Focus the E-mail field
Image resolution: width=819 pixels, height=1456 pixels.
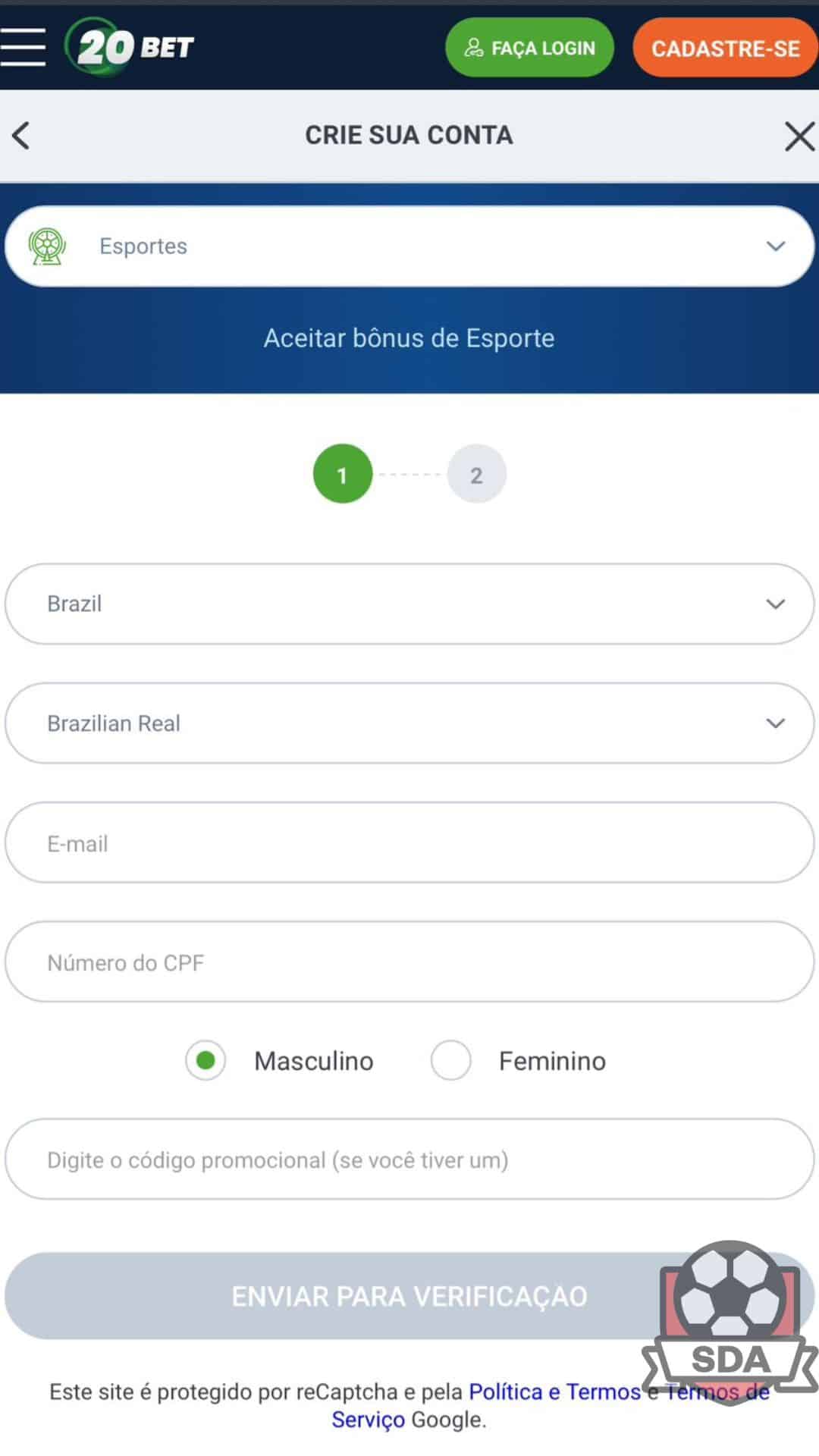(409, 843)
